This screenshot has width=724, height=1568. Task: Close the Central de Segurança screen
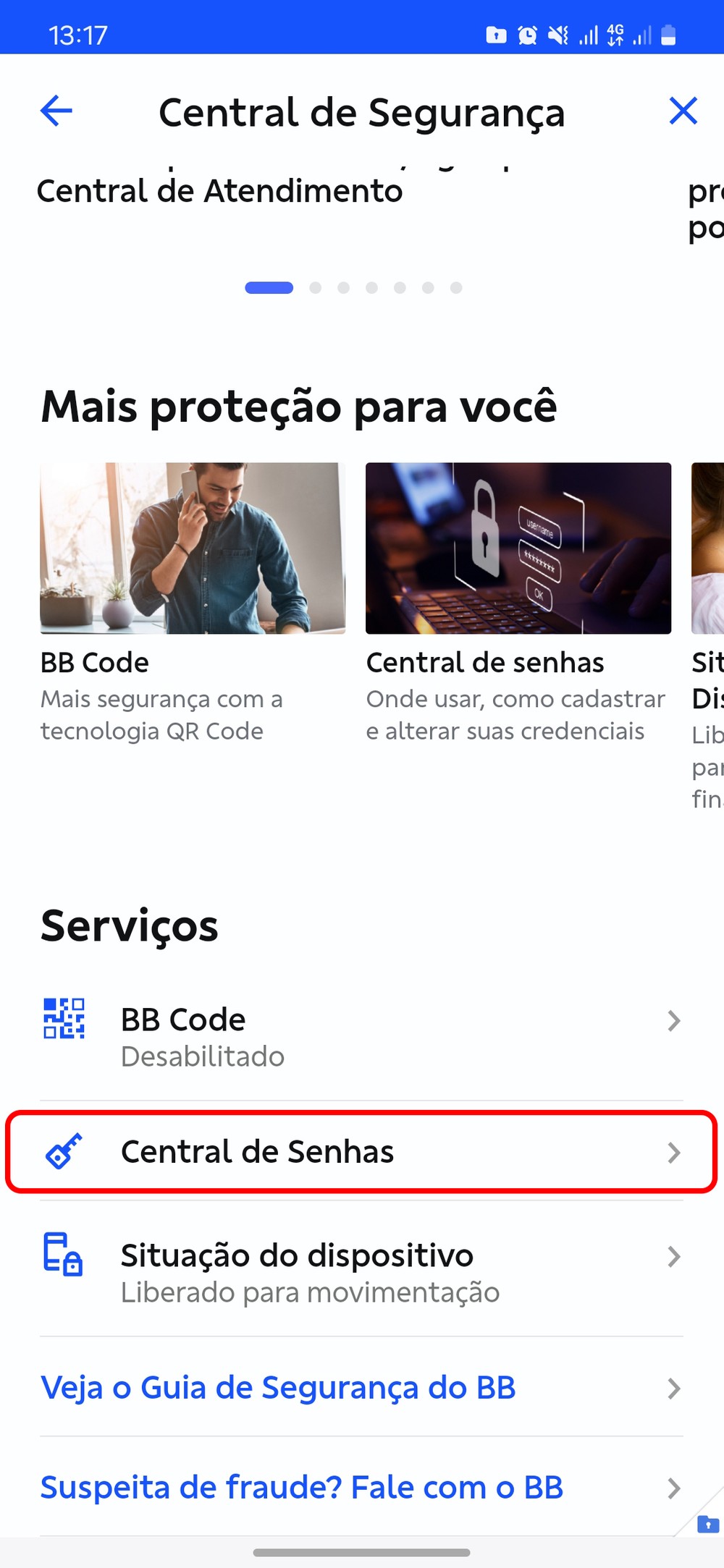click(683, 111)
